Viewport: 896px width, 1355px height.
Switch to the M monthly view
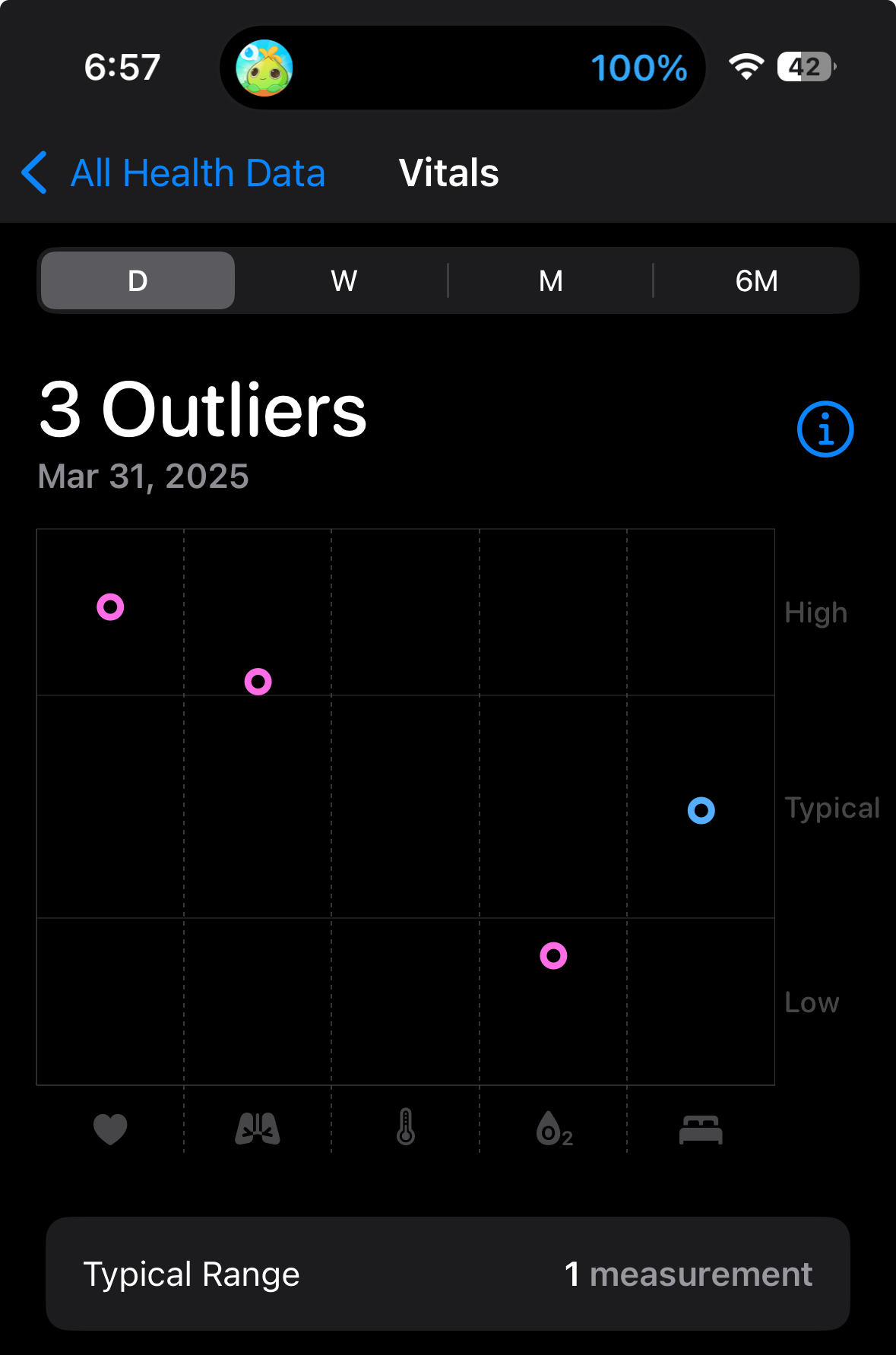[550, 281]
